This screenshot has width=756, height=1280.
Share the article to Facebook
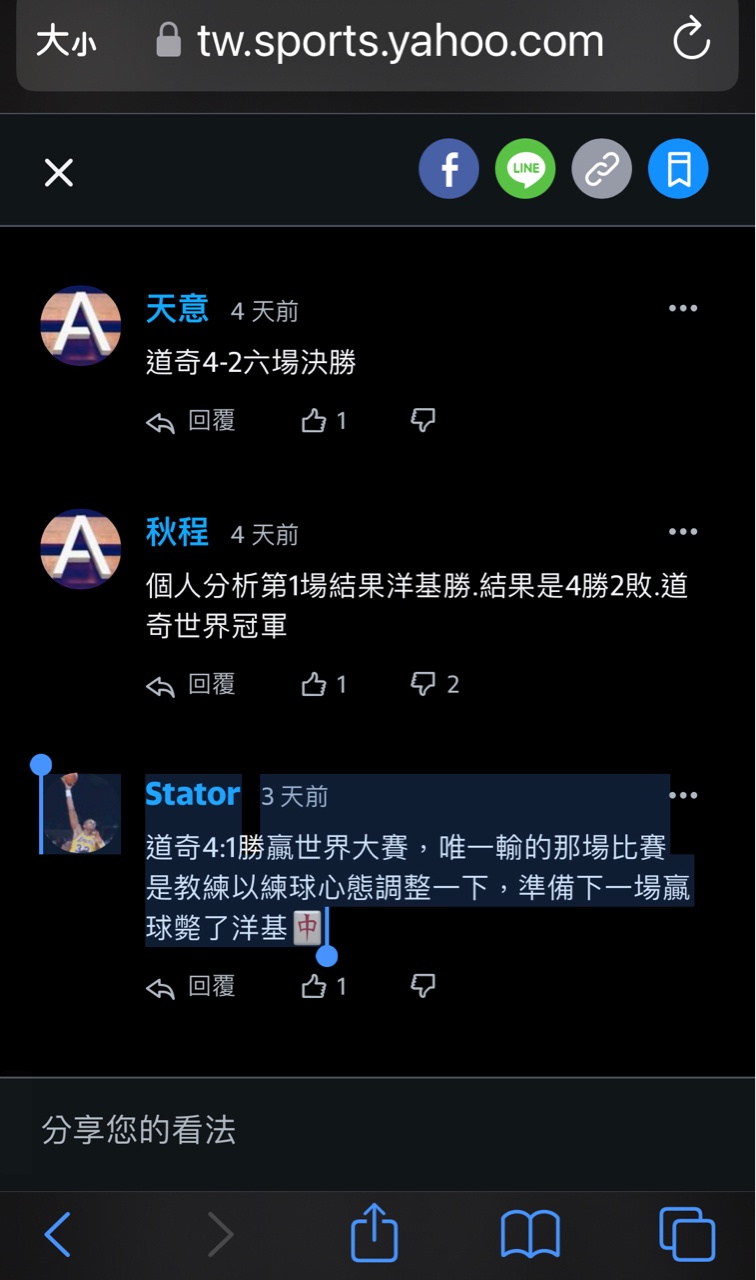coord(448,169)
